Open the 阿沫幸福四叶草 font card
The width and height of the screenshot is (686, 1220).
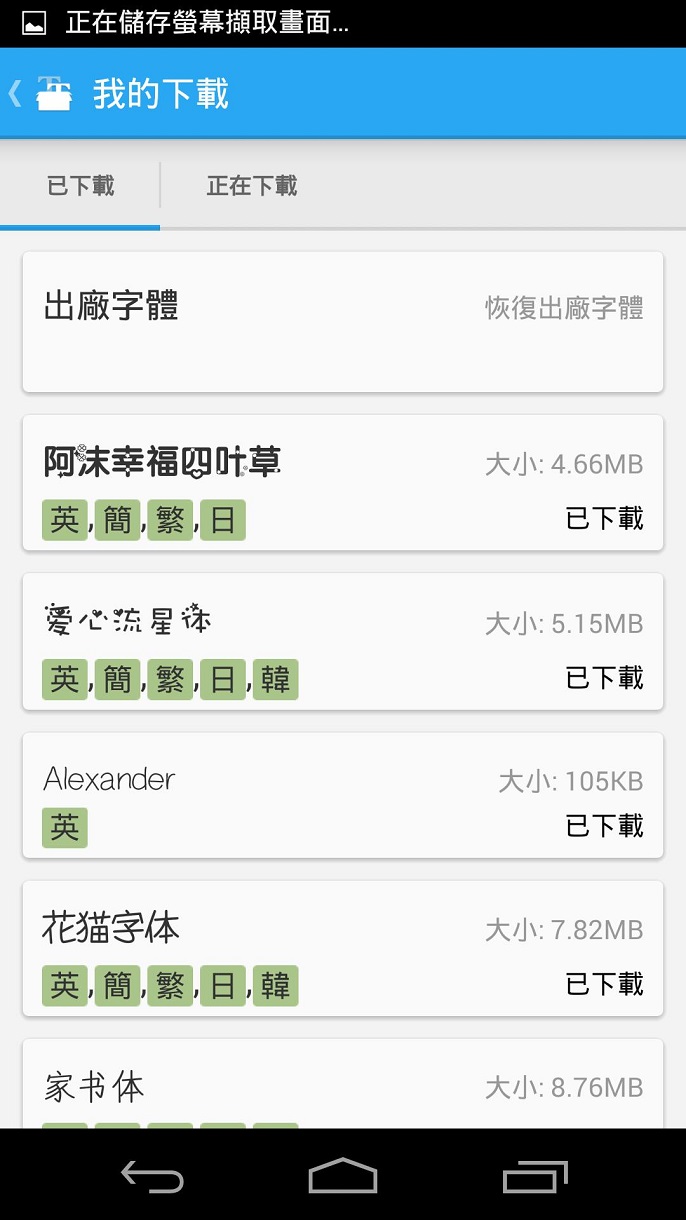click(342, 482)
